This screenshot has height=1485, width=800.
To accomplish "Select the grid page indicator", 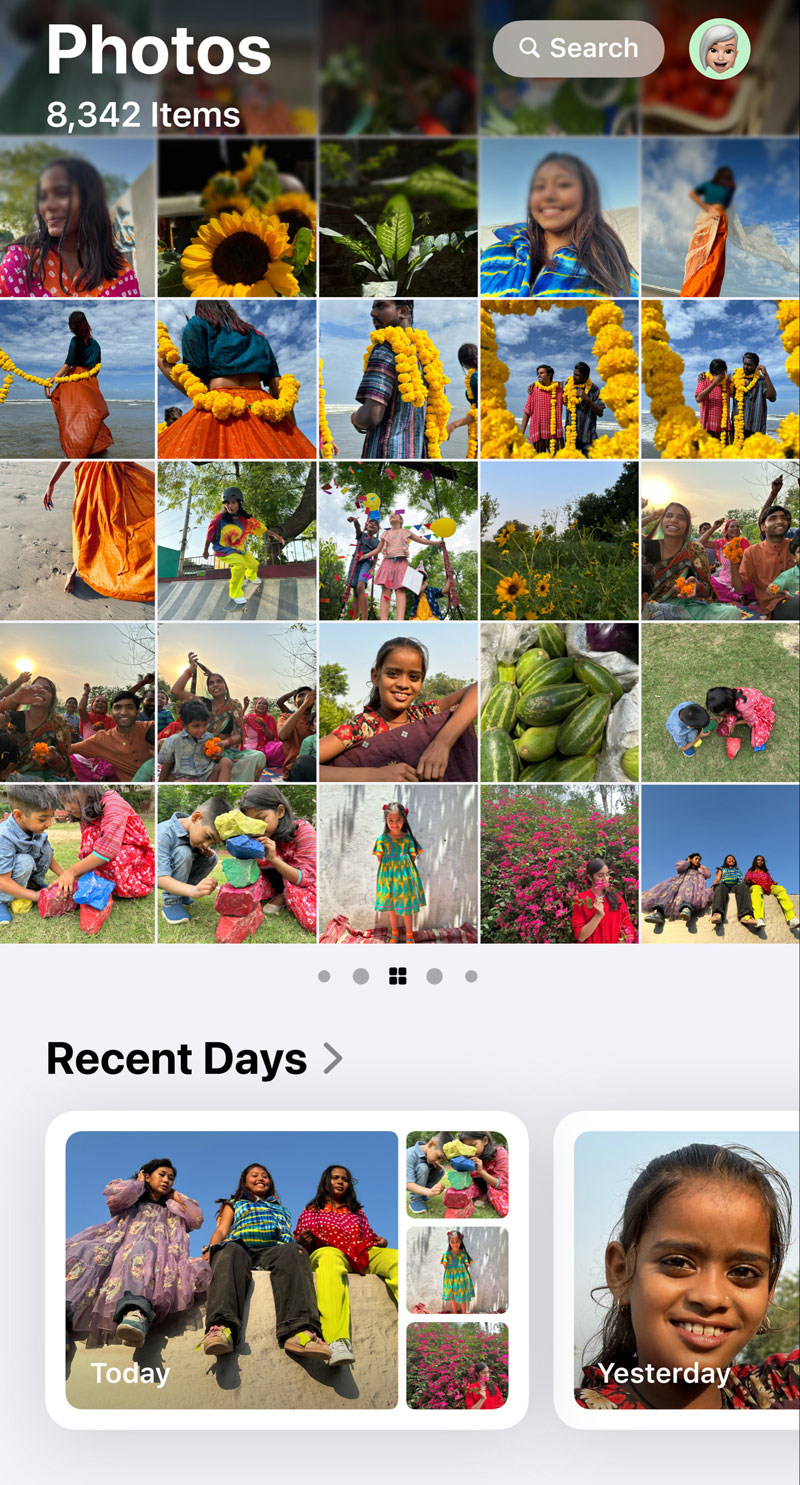I will [x=398, y=976].
